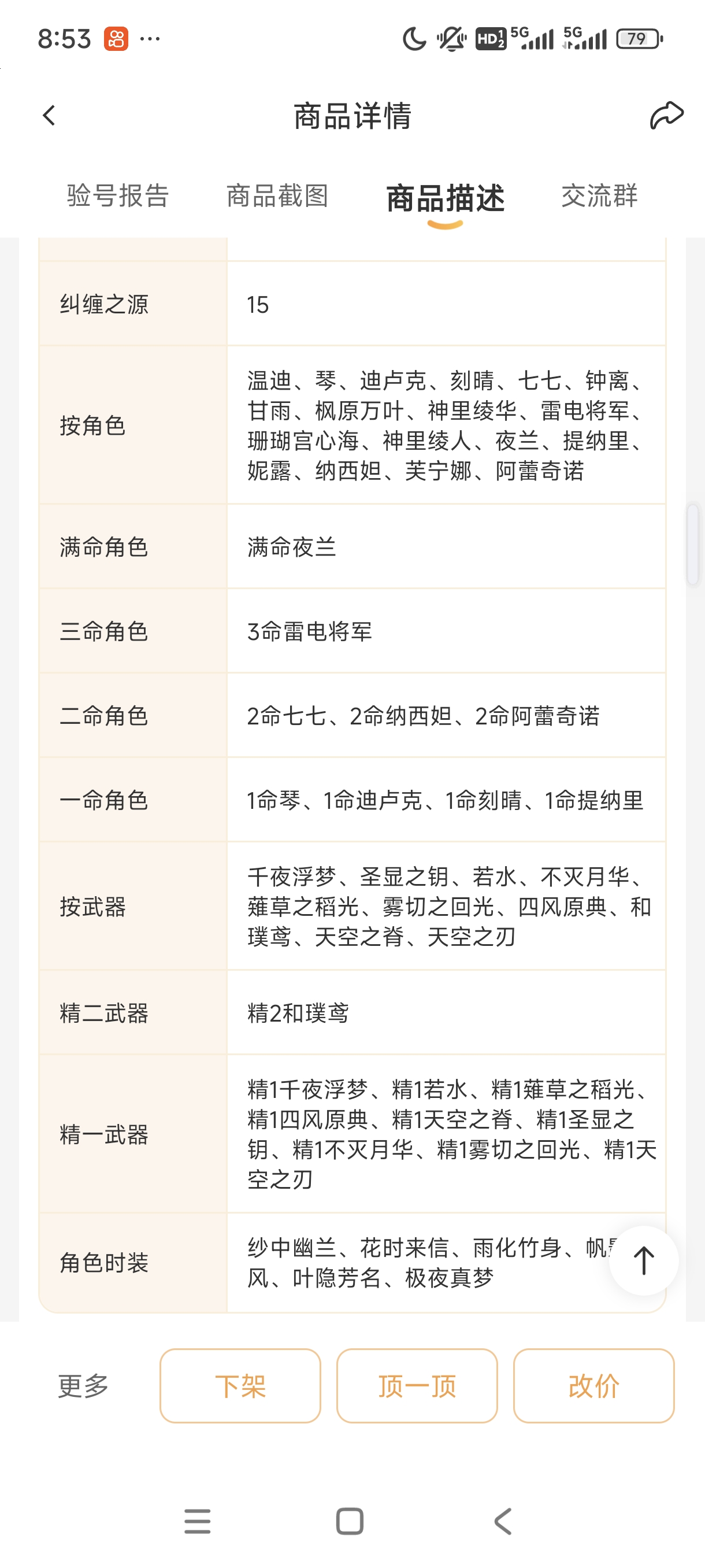Open the system recent apps menu
This screenshot has height=1568, width=705.
(x=197, y=1521)
